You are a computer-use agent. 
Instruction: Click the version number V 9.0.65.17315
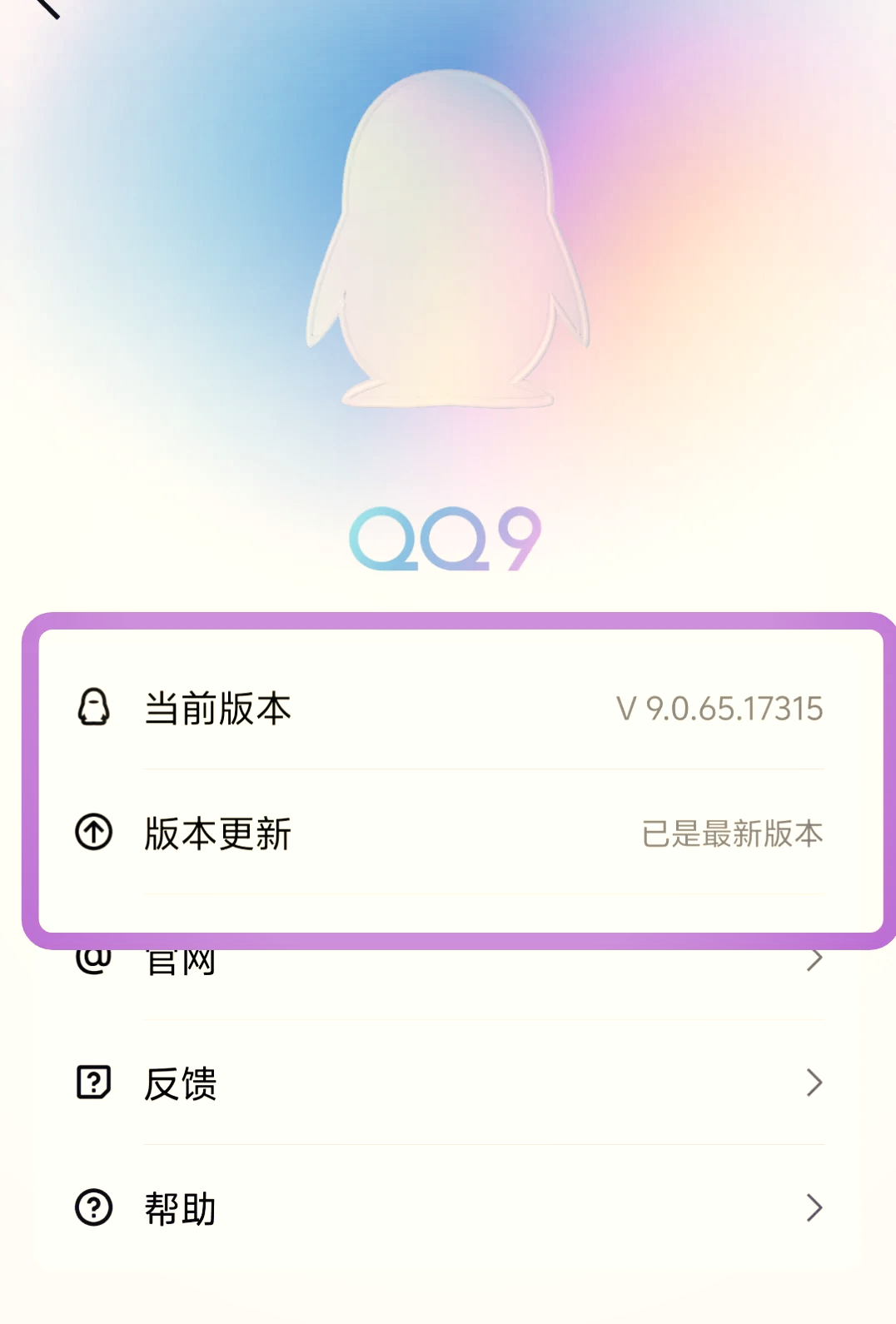coord(719,708)
